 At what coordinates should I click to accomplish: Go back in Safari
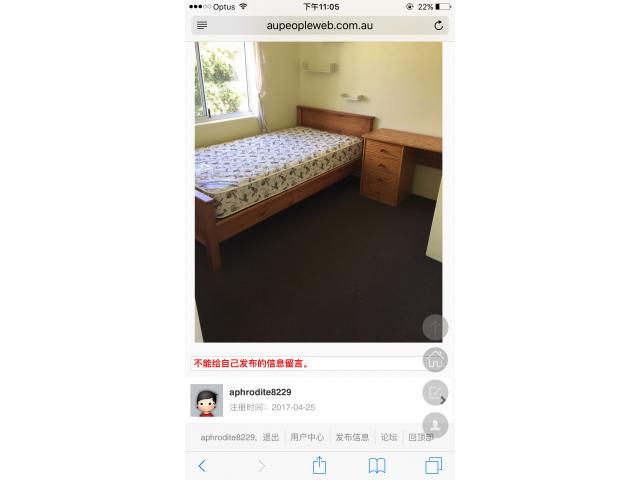coord(202,465)
